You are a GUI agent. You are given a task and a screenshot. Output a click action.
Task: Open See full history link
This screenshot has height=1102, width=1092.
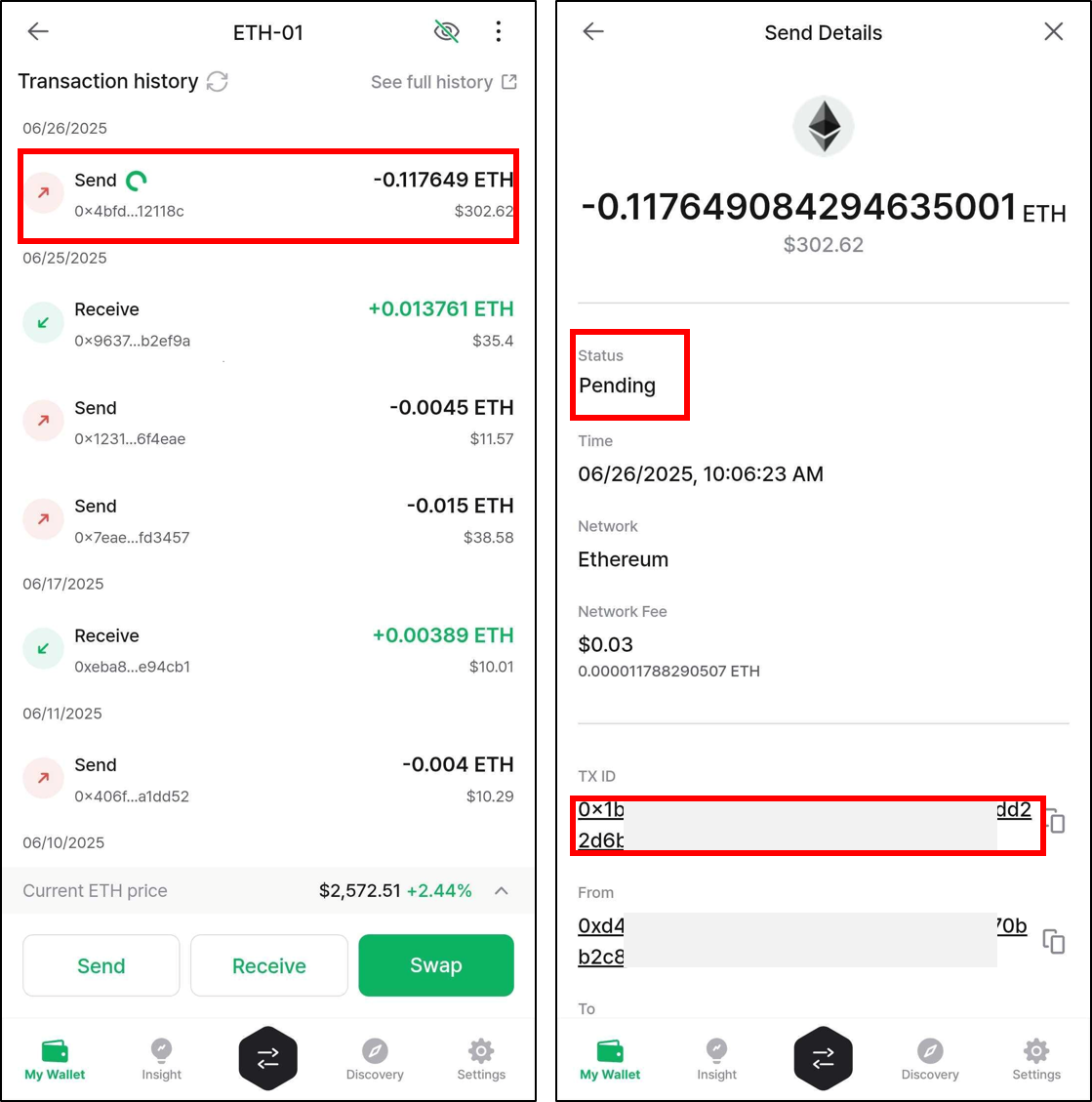[443, 82]
